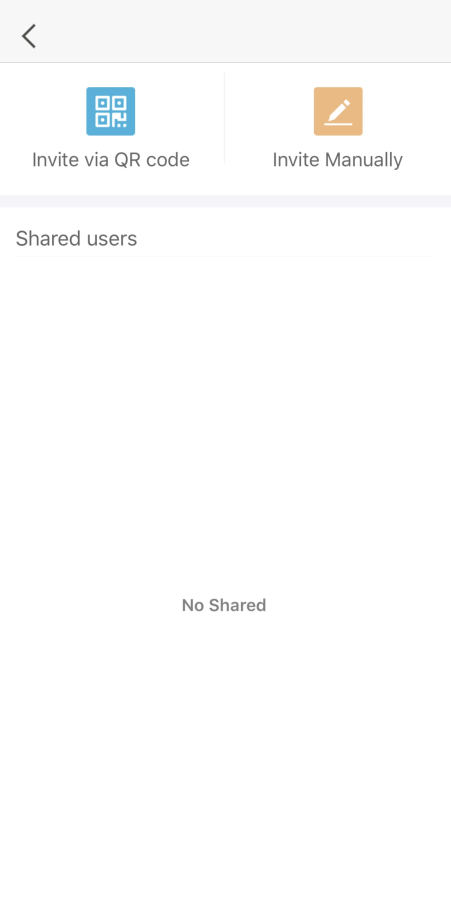Select Invite via QR code
The height and width of the screenshot is (919, 451).
(111, 128)
